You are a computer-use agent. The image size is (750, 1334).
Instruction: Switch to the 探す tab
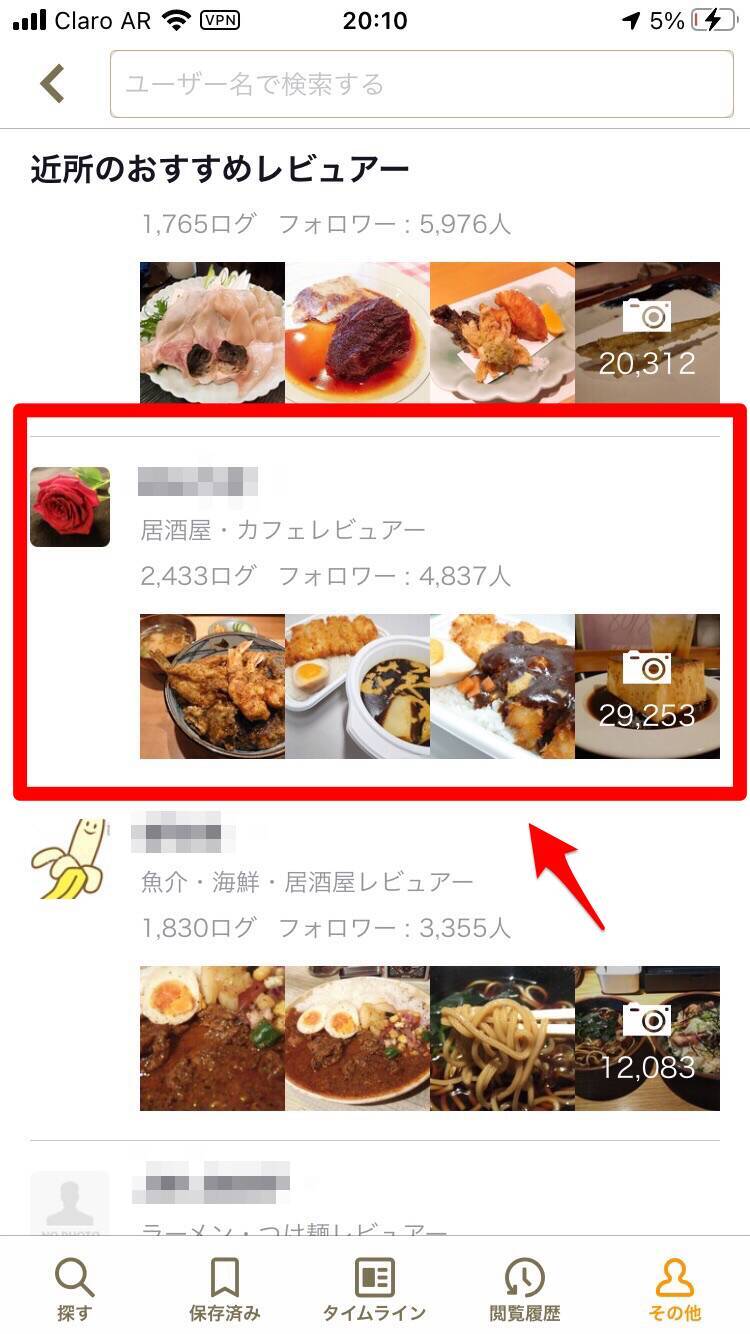pos(74,1288)
